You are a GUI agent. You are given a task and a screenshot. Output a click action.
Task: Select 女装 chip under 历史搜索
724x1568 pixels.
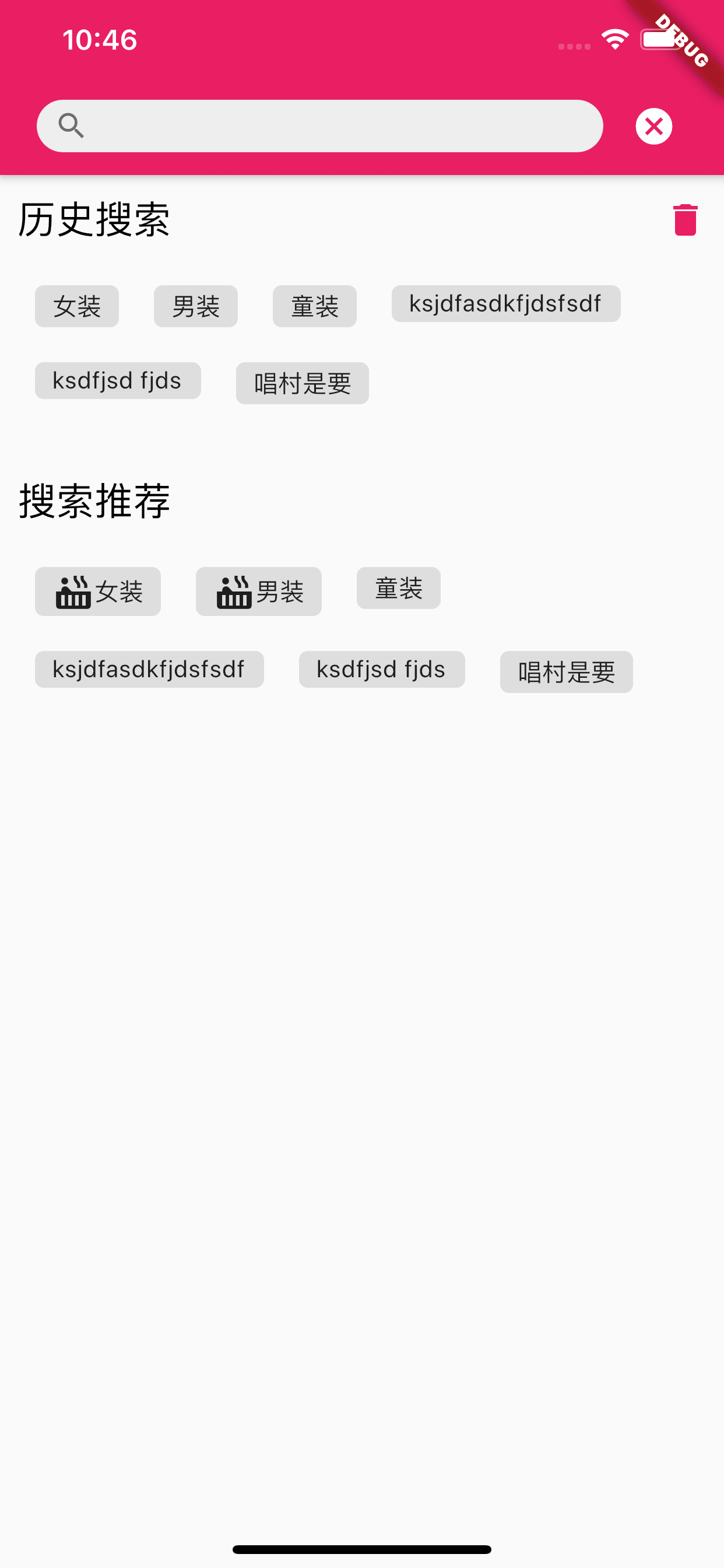click(x=77, y=306)
